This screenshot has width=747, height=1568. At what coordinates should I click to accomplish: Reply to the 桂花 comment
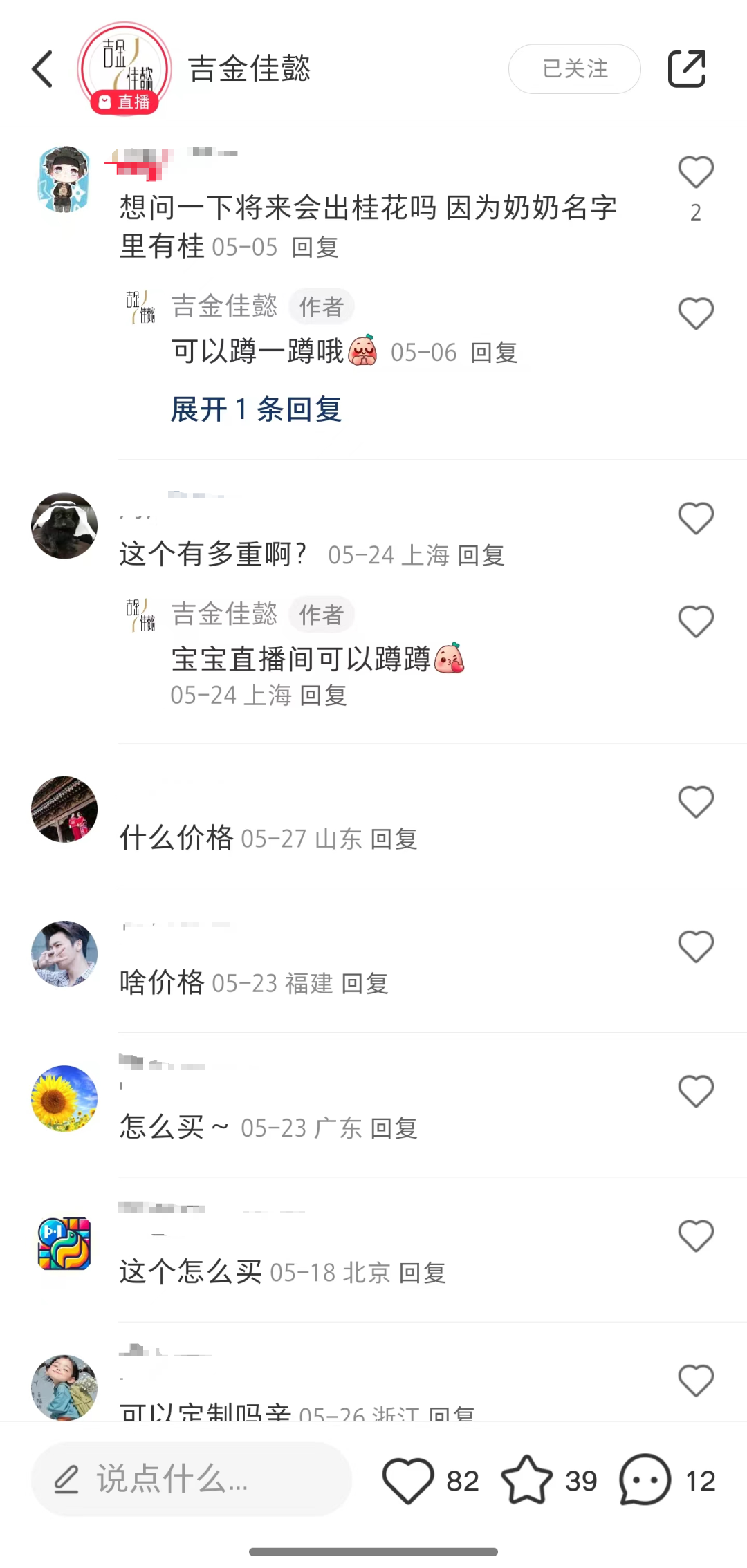(x=315, y=248)
